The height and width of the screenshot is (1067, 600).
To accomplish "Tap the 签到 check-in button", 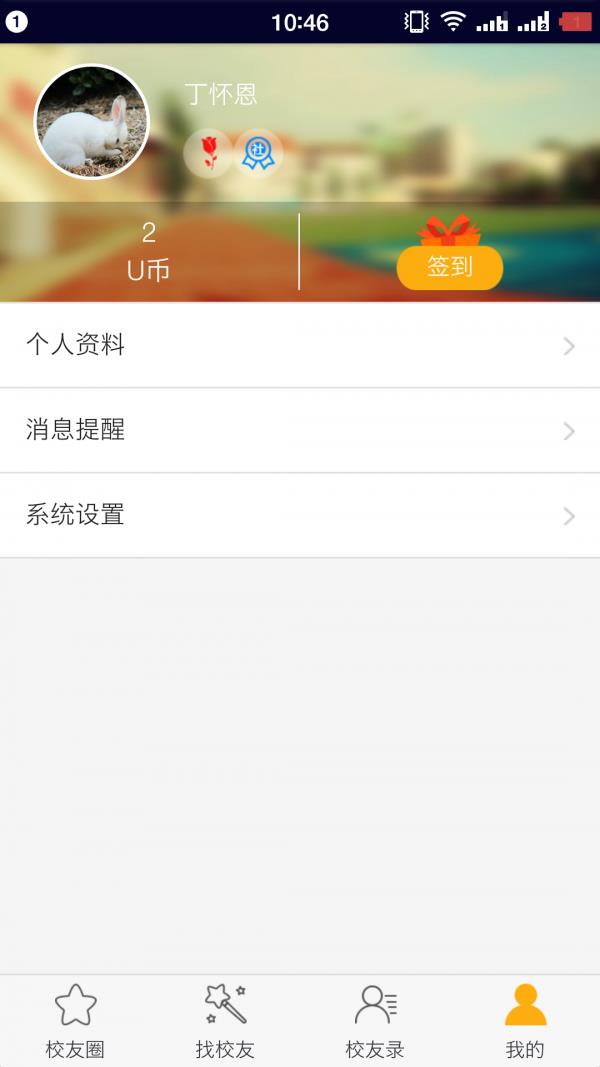I will [449, 267].
